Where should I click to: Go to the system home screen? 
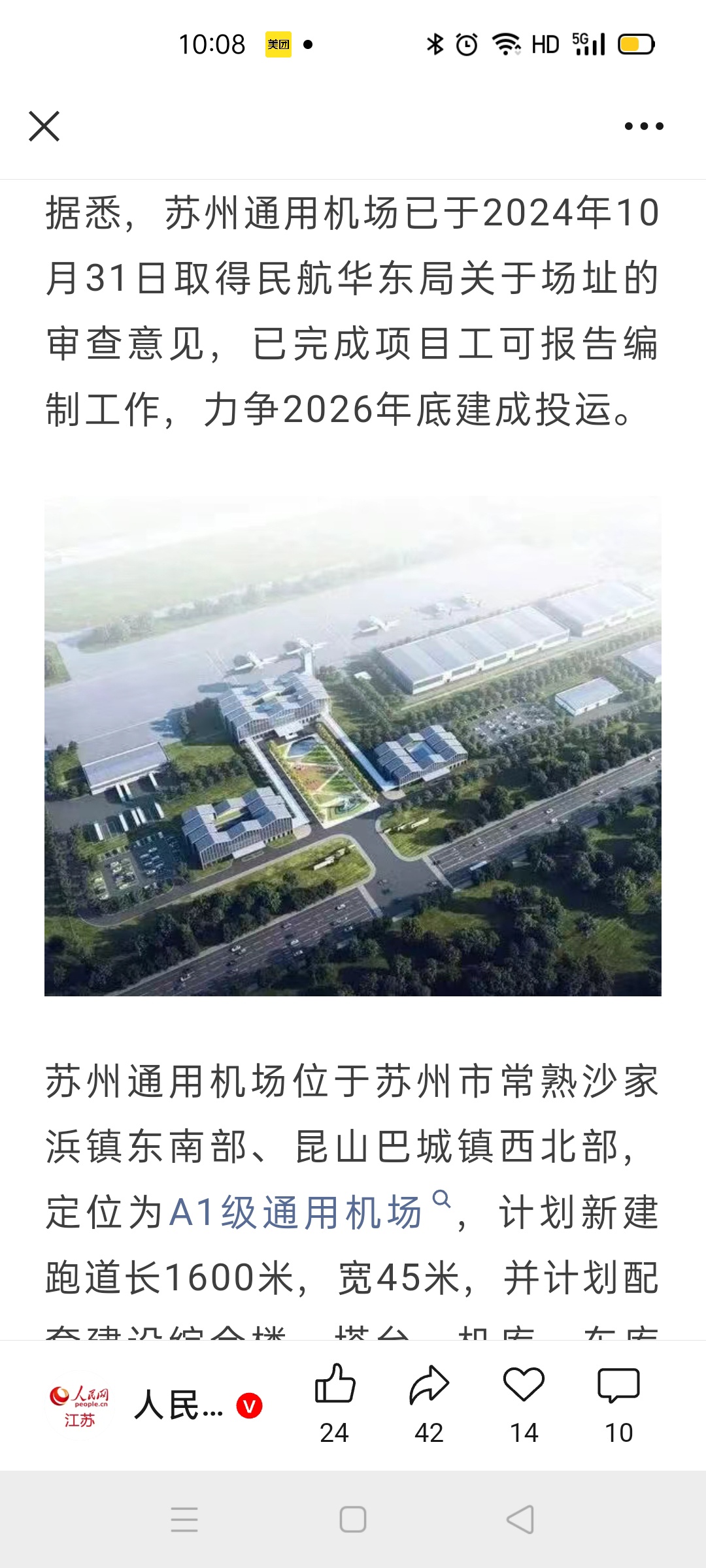pos(353,1519)
